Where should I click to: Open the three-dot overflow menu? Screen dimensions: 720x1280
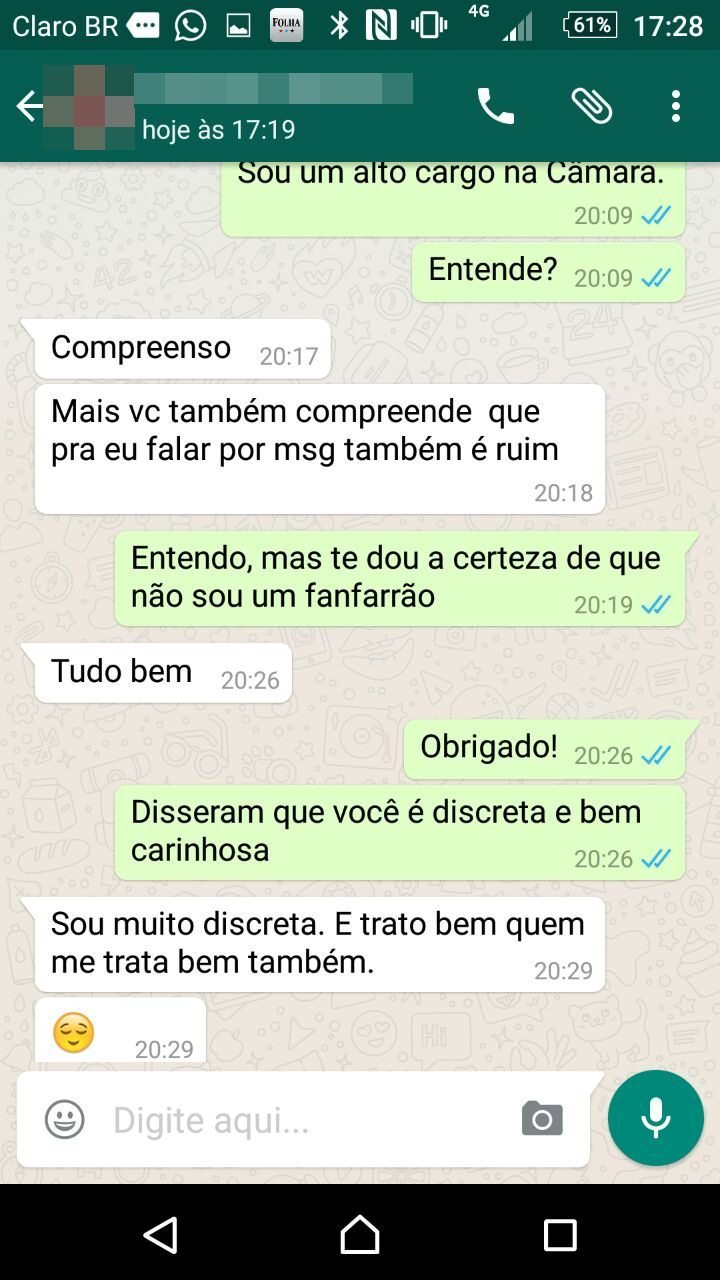676,106
